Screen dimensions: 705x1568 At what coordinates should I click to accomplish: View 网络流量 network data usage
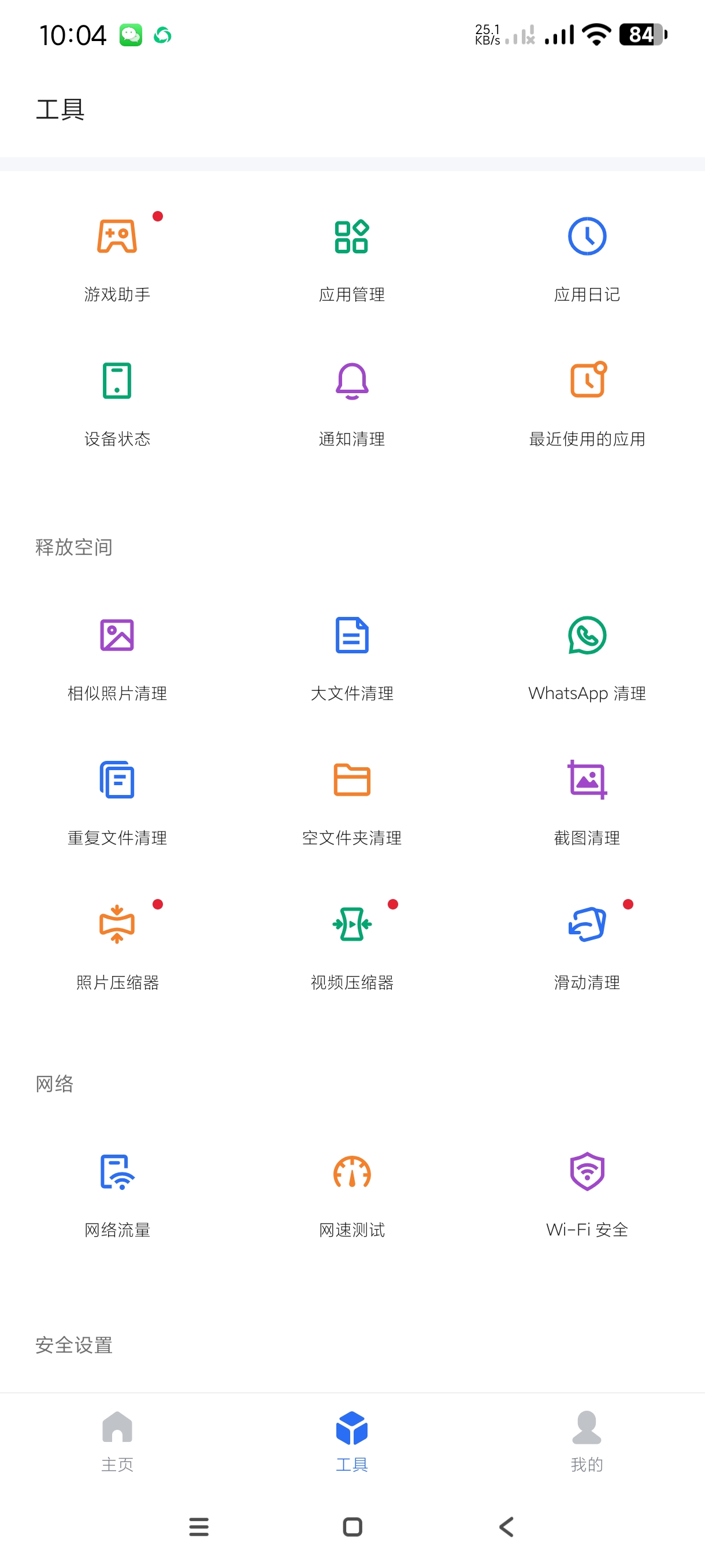point(117,1192)
